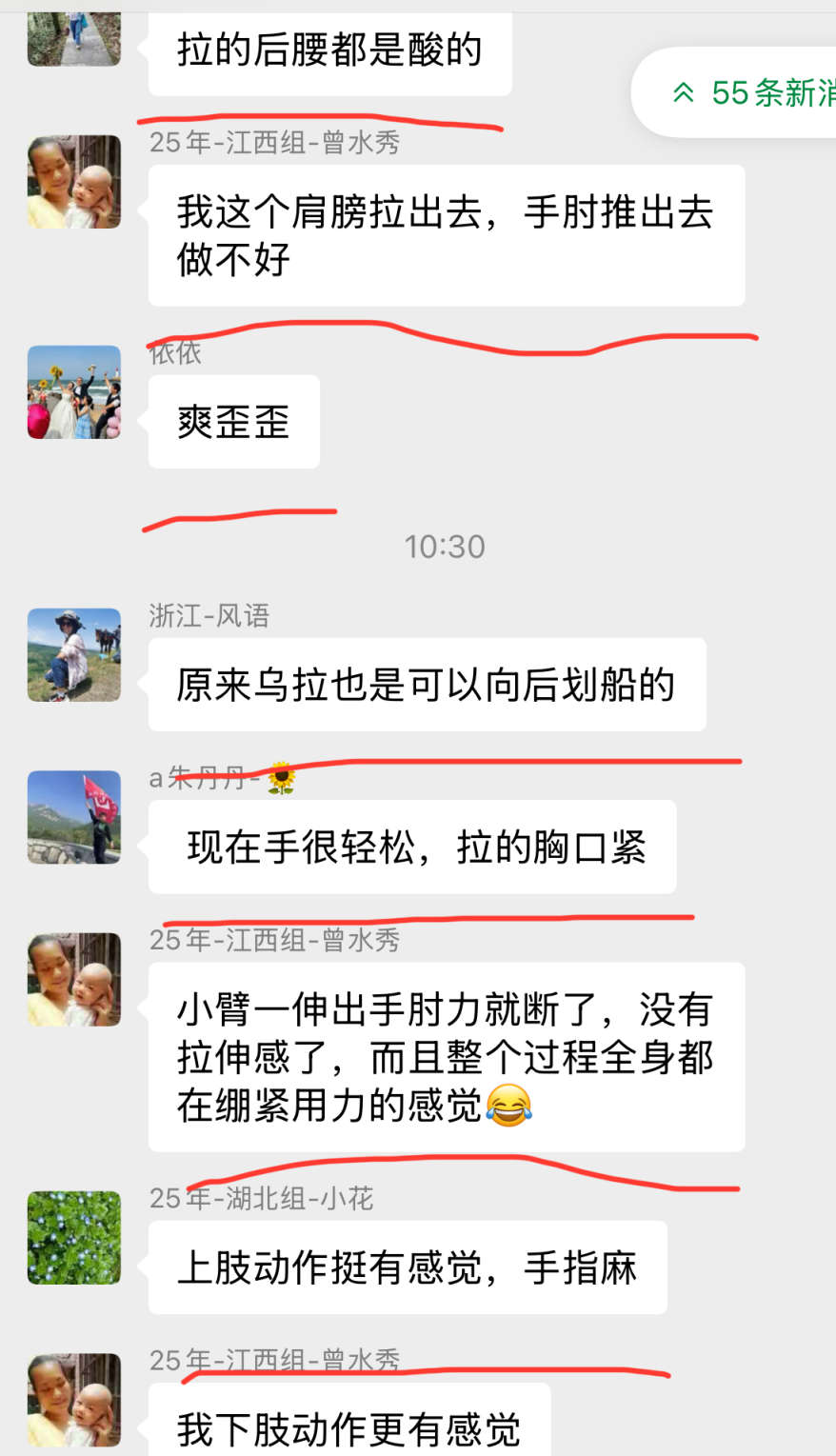Open the avatar beside the 拉的后腰都是酸的 message
The height and width of the screenshot is (1456, 836).
pos(74,38)
